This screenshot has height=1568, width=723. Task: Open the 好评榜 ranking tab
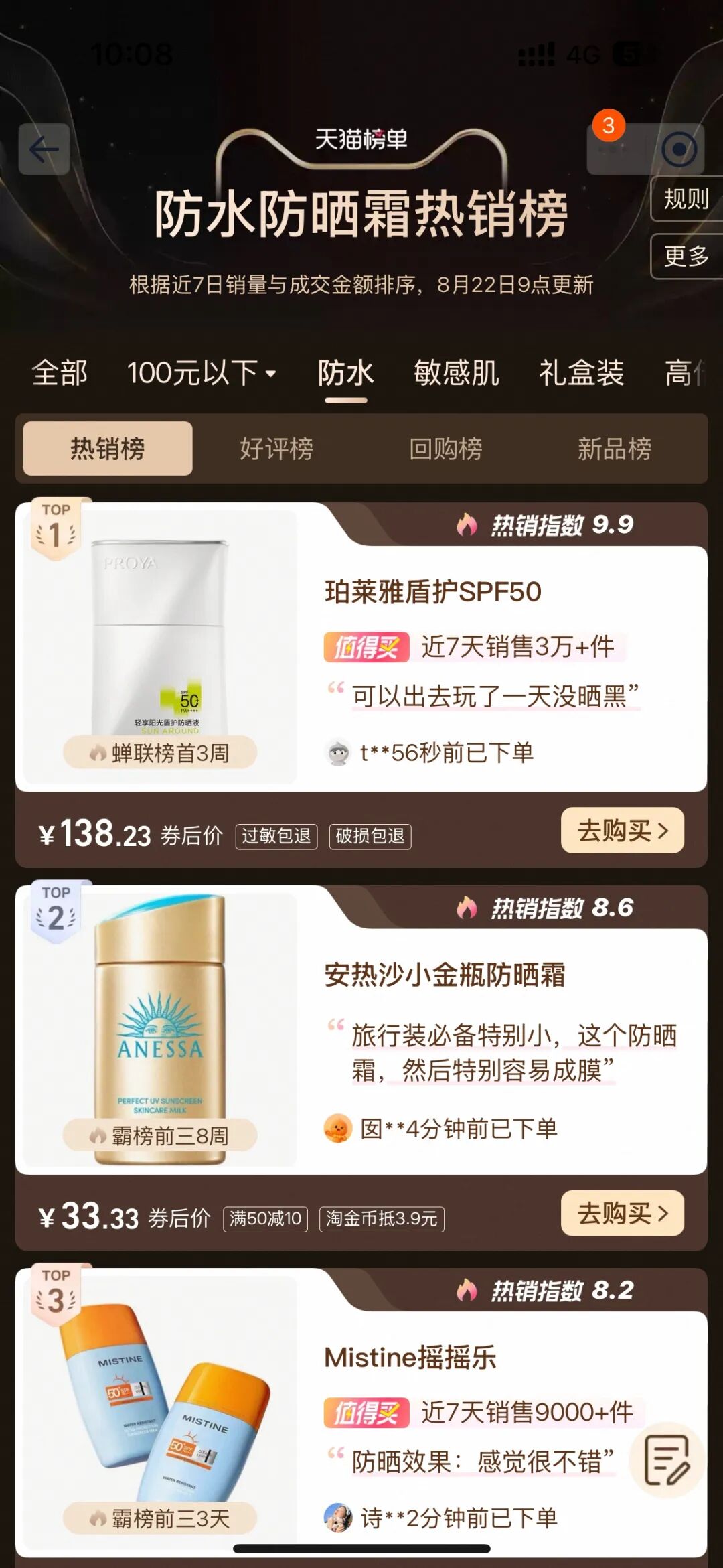click(x=276, y=449)
